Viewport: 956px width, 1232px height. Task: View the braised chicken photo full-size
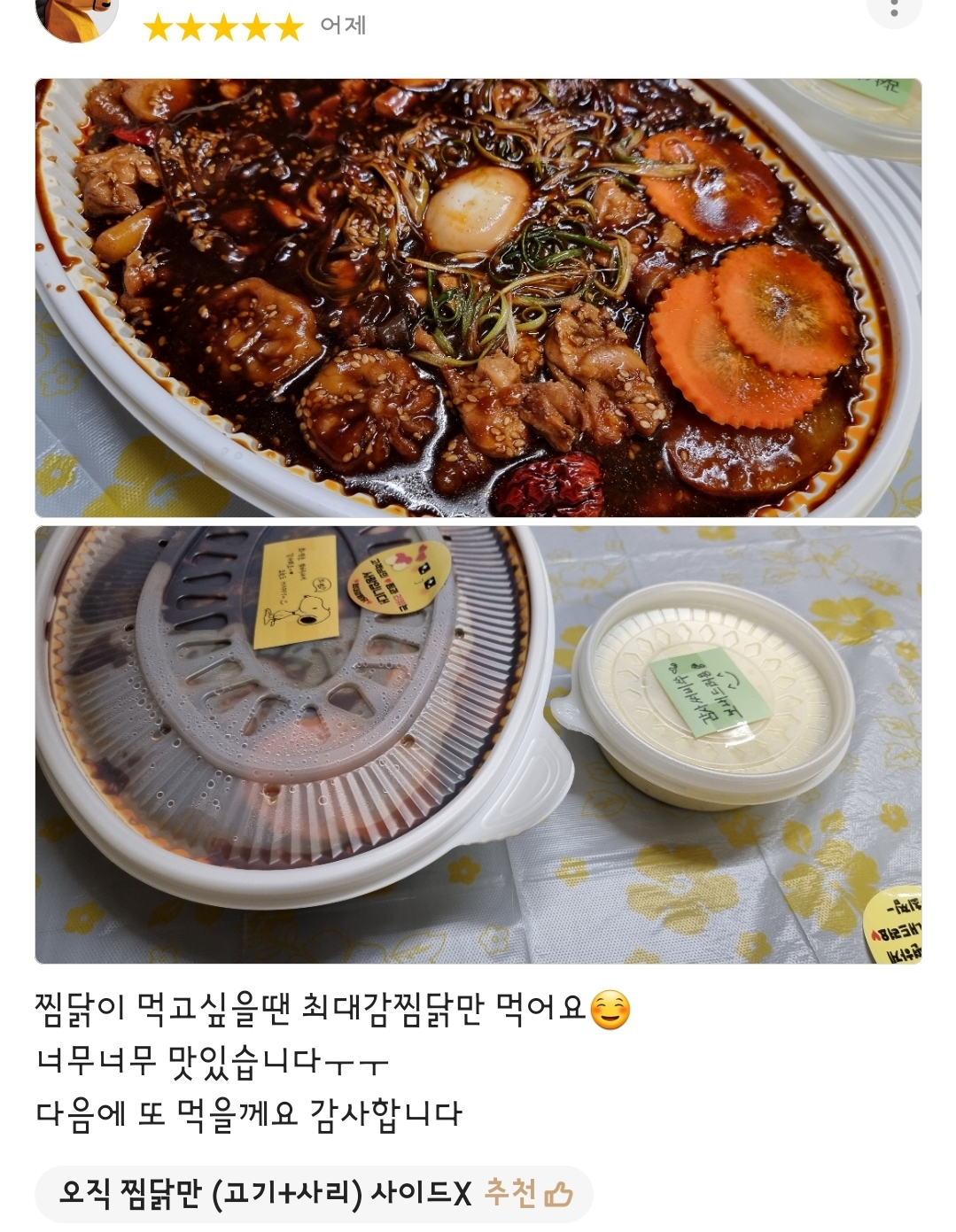tap(478, 298)
